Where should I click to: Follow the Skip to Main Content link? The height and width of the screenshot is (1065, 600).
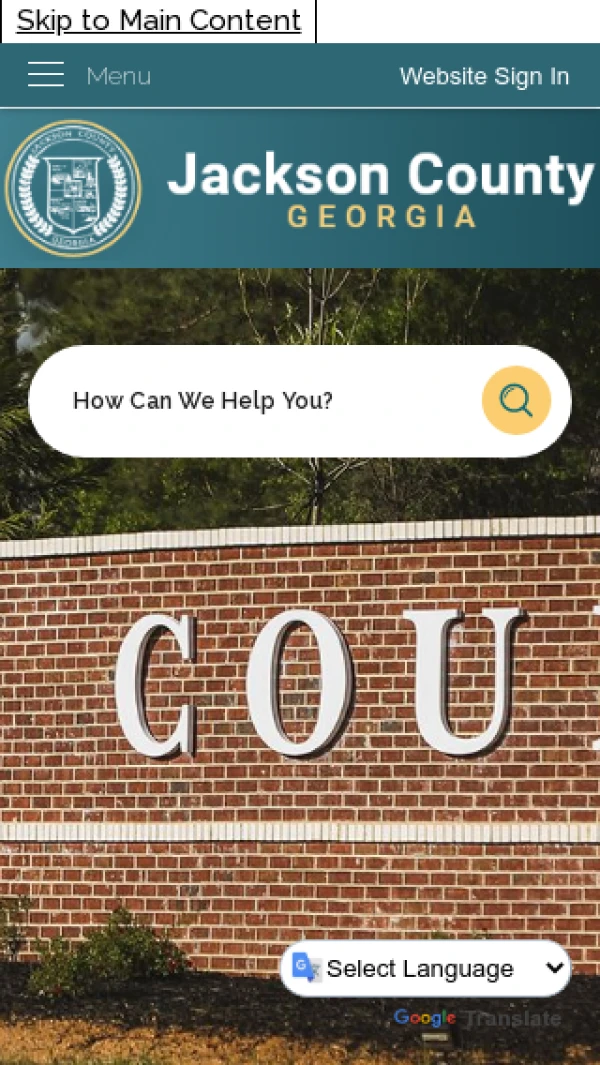pos(158,21)
